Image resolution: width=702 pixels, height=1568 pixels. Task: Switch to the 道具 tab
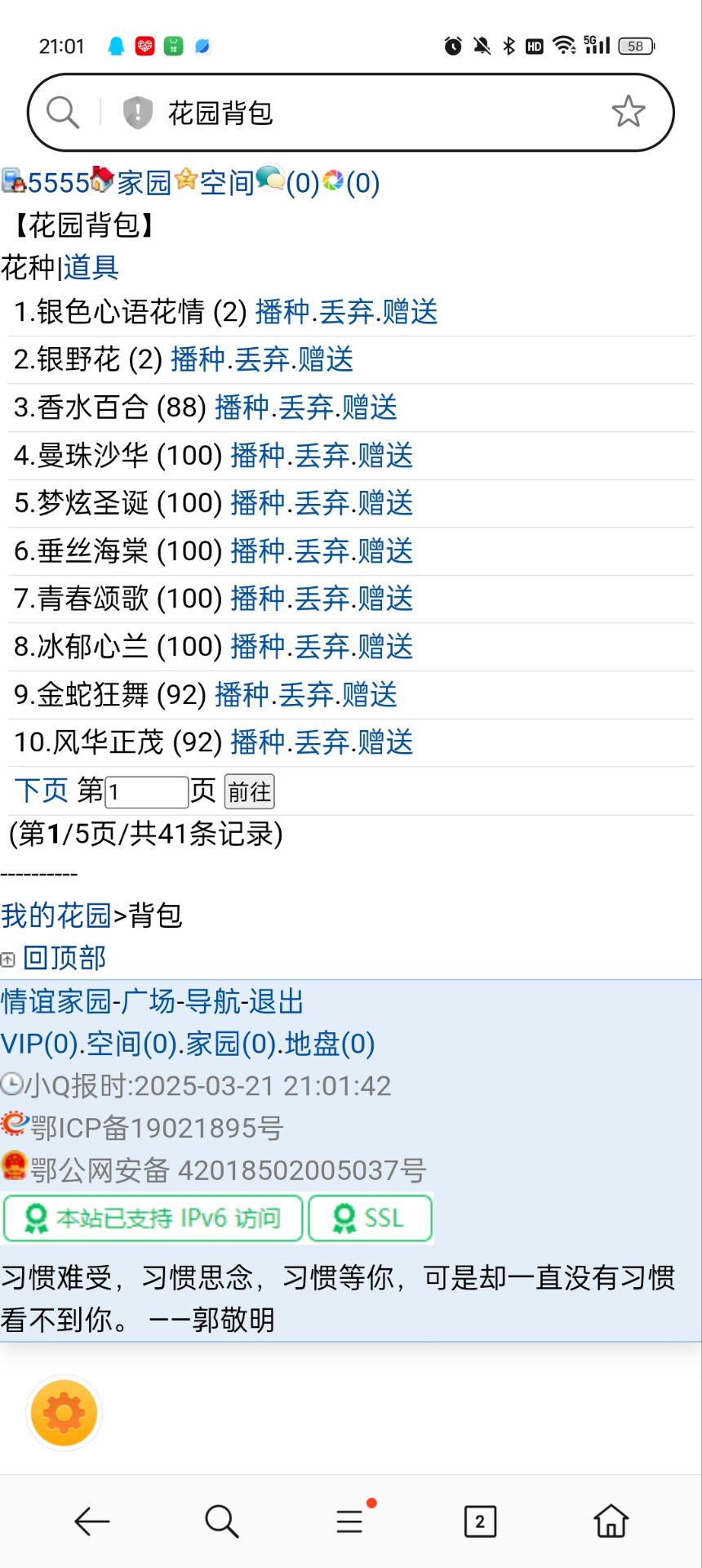click(x=91, y=267)
